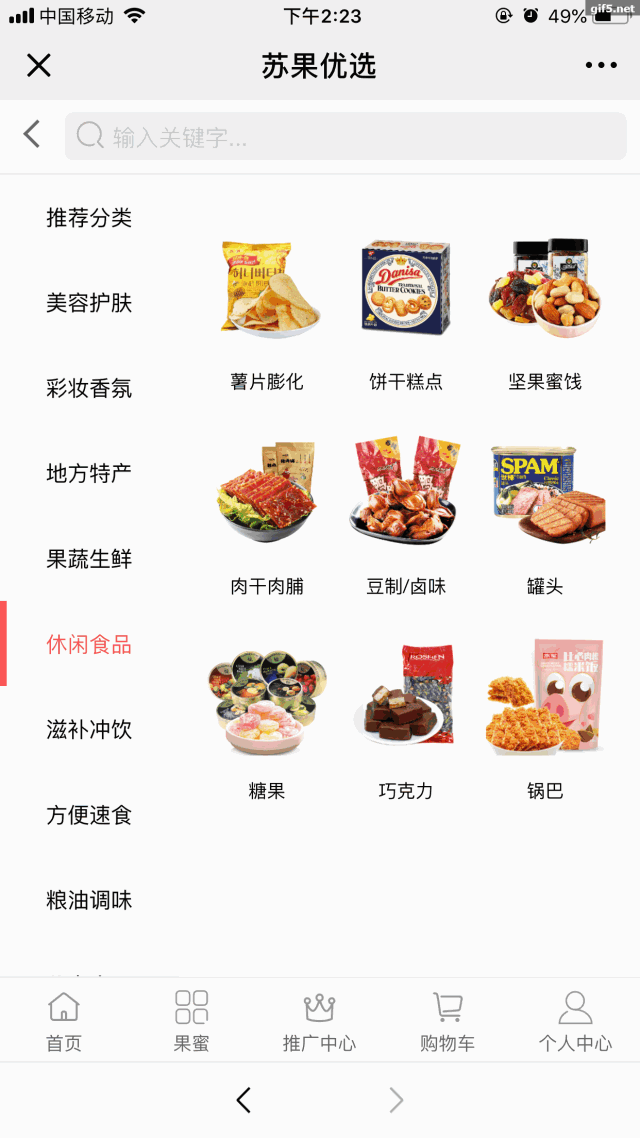The image size is (640, 1138).
Task: Open the 购物车 tab
Action: tap(447, 1022)
